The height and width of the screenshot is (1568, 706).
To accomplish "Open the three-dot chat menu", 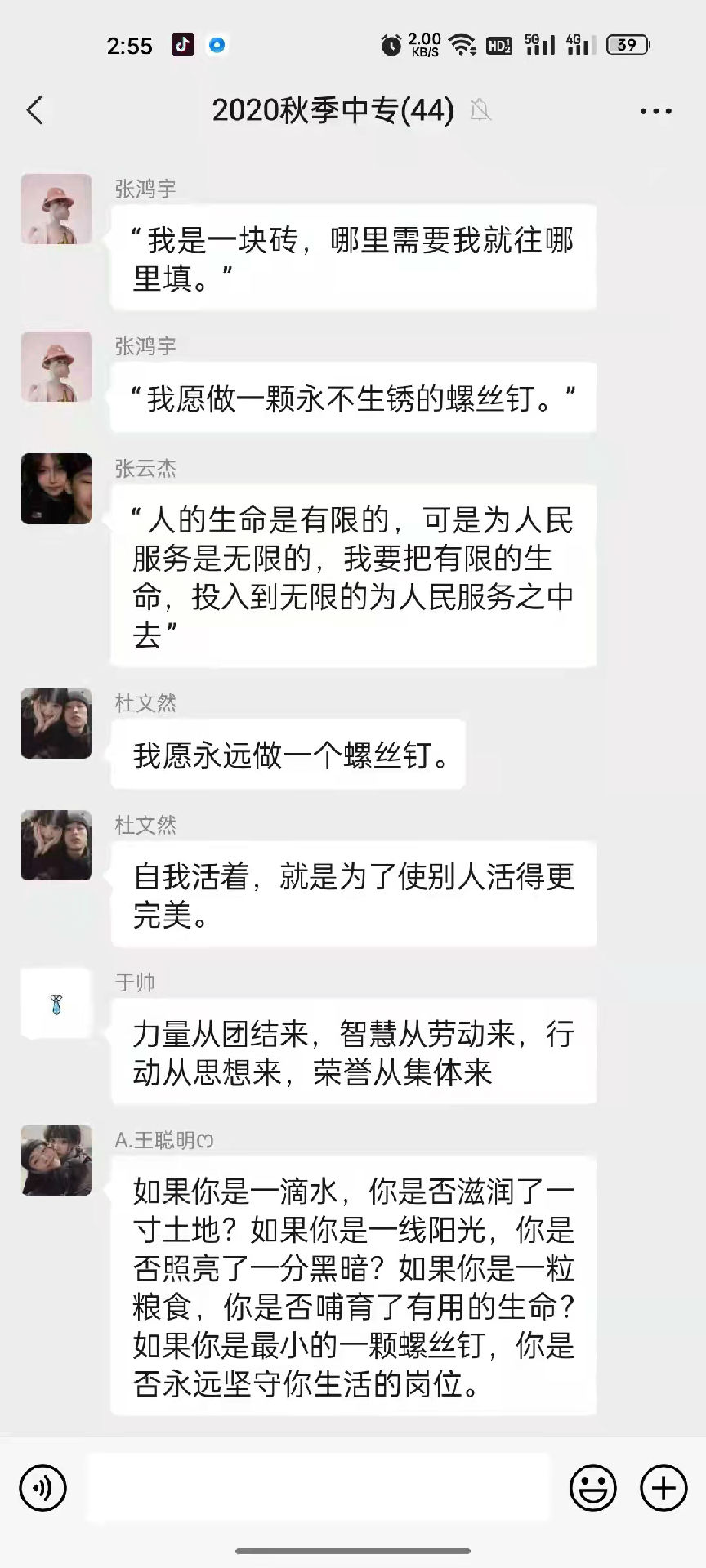I will click(655, 111).
